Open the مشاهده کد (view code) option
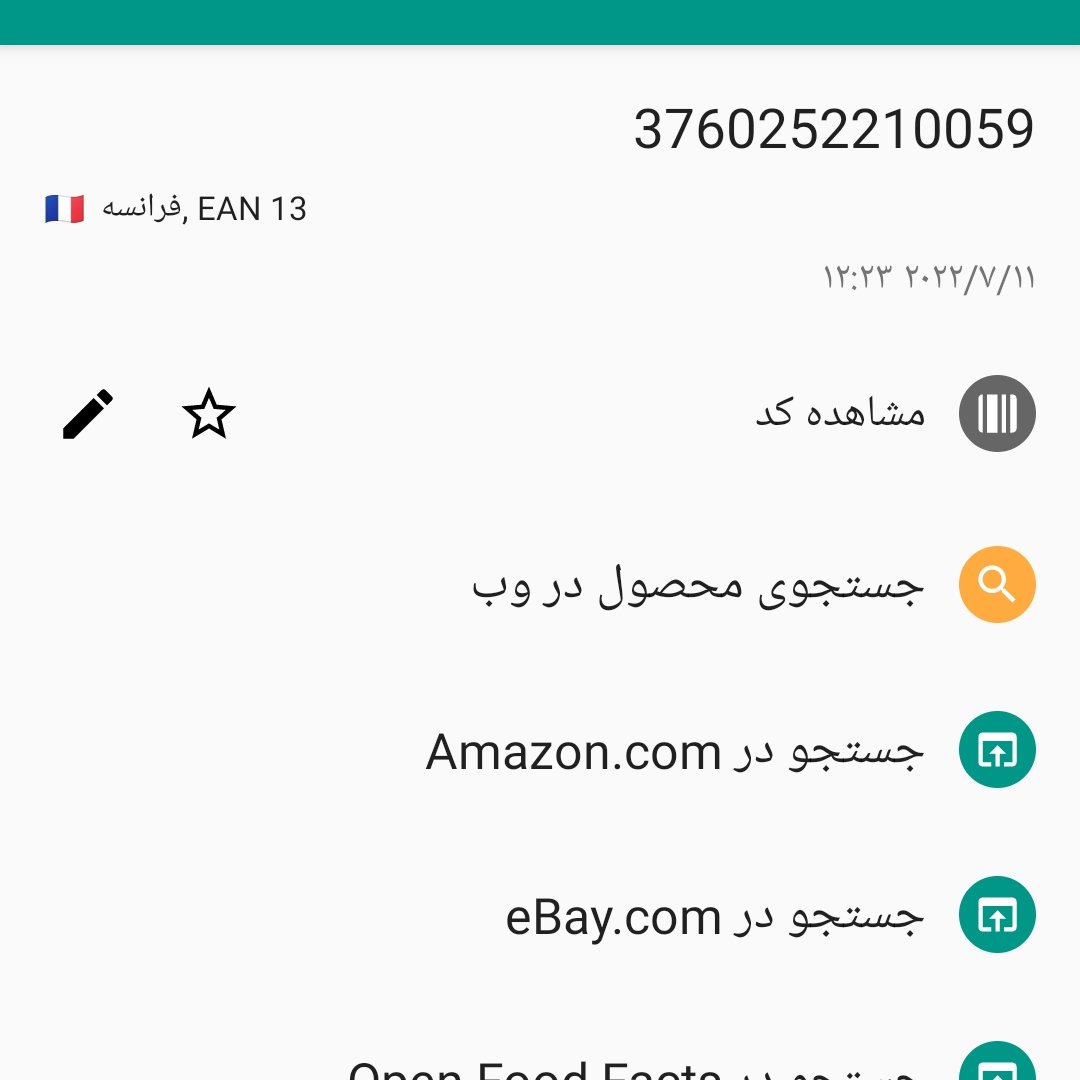Image resolution: width=1080 pixels, height=1080 pixels. click(x=842, y=413)
